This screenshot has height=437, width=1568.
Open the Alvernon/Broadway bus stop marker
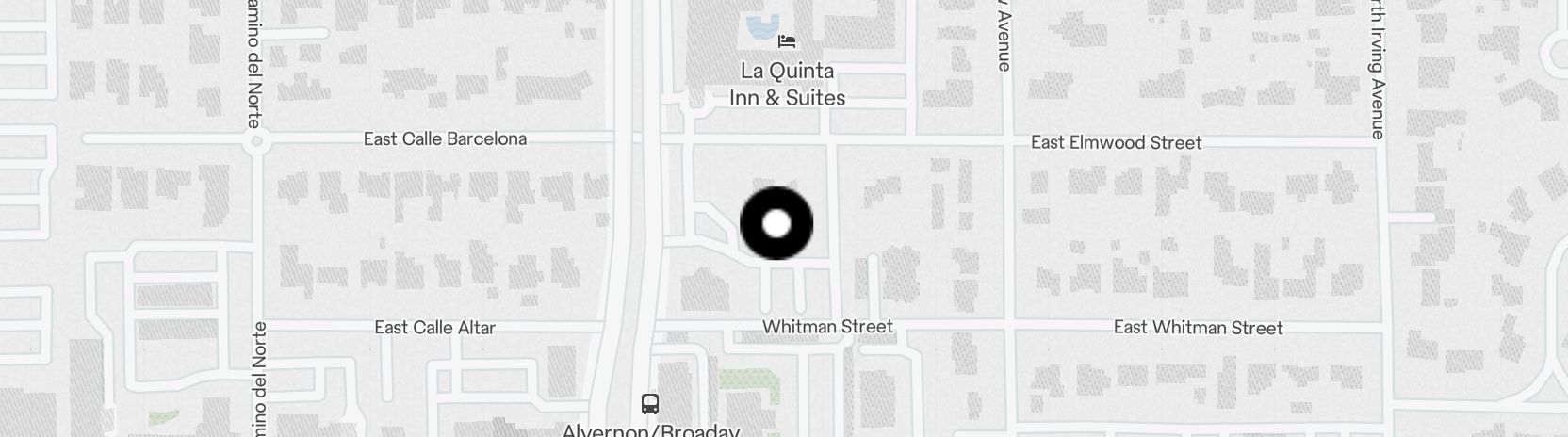(x=650, y=404)
